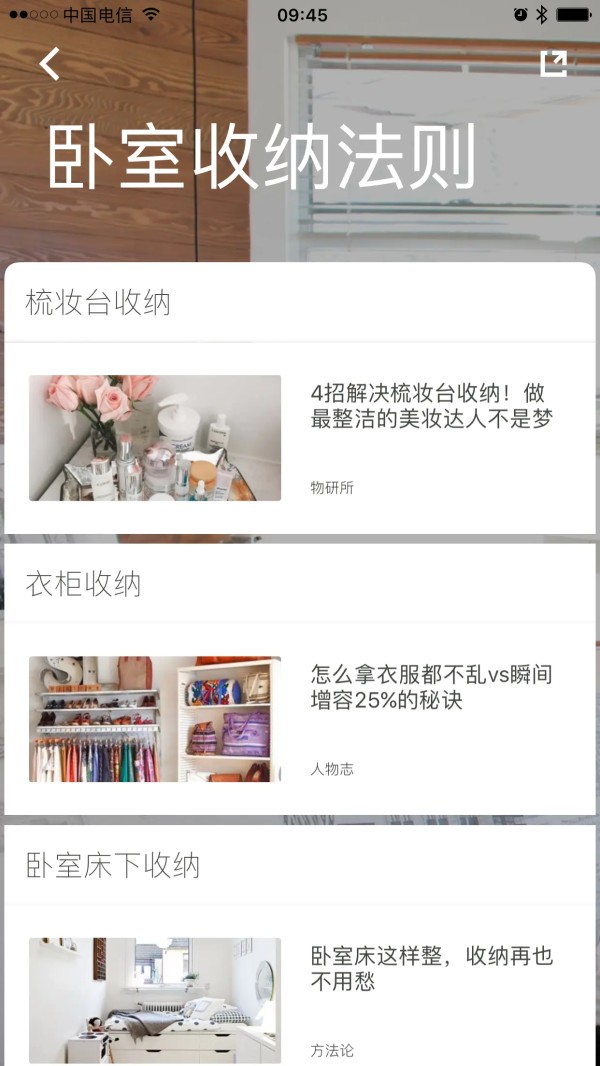This screenshot has height=1066, width=600.
Task: Share this page via the top-right icon
Action: pos(553,63)
